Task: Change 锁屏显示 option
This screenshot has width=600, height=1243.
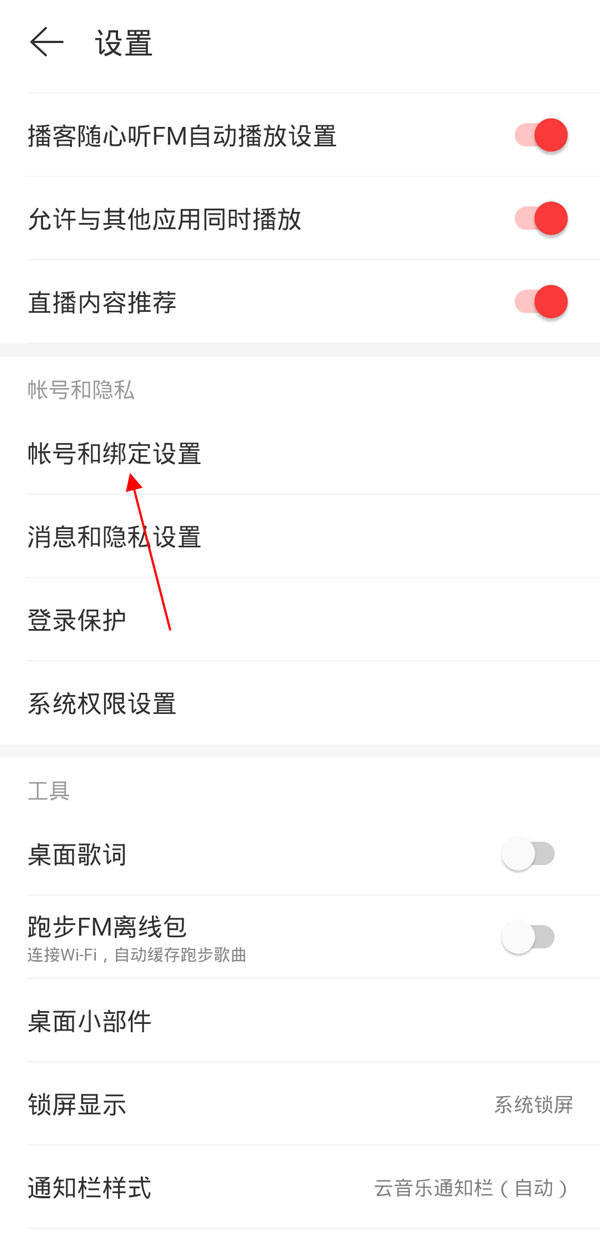Action: click(x=300, y=1104)
